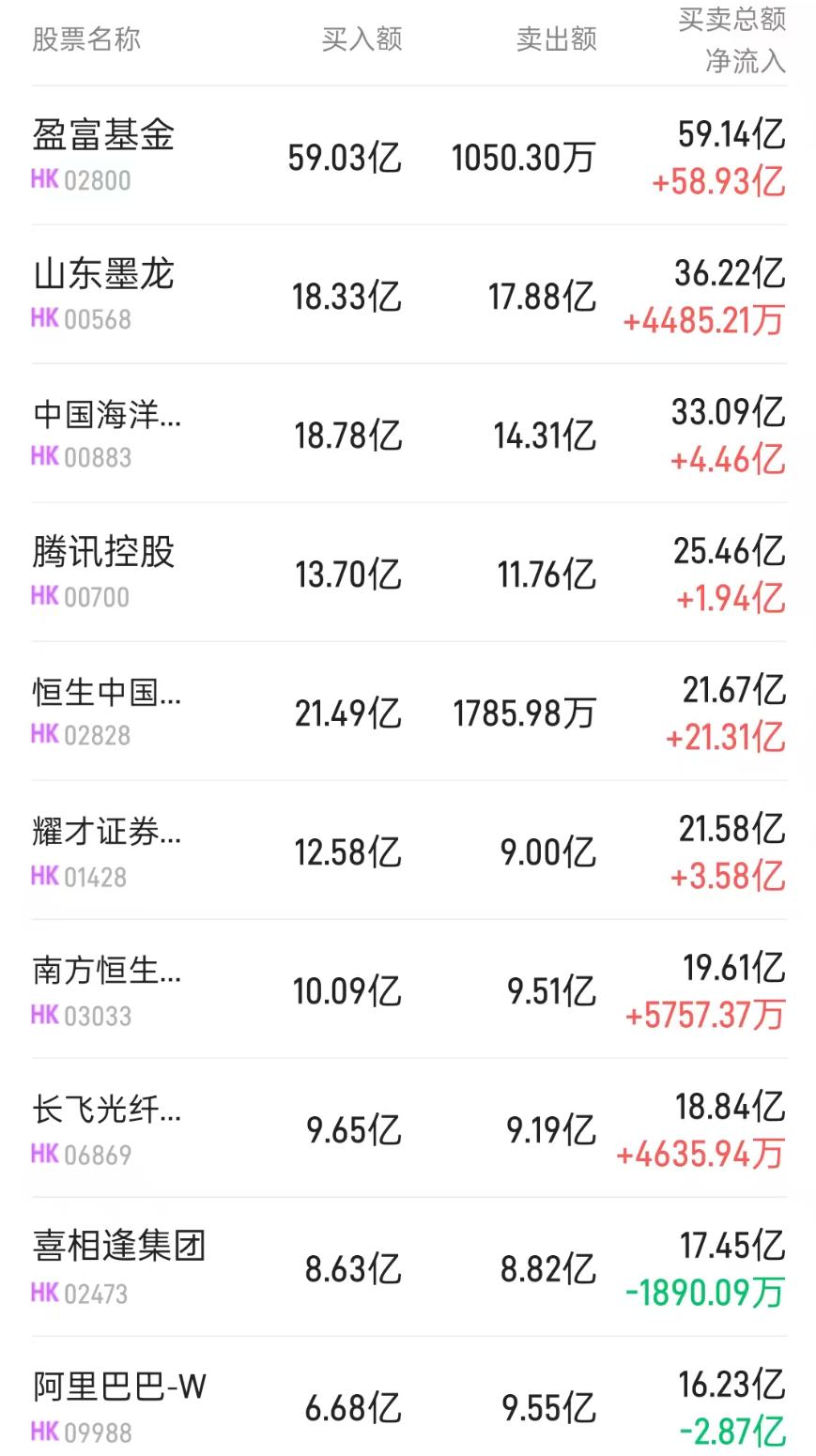
Task: Sort by the 买入额 column header
Action: (x=362, y=39)
